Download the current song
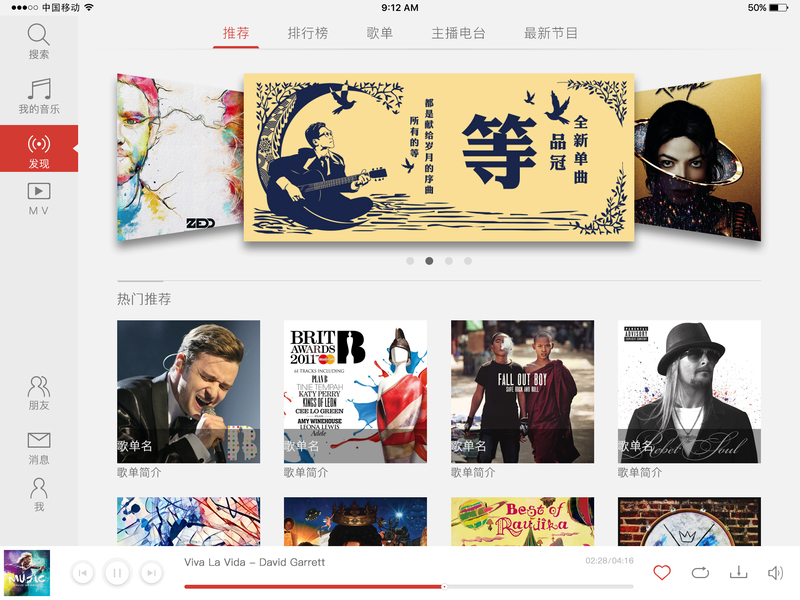 click(738, 572)
